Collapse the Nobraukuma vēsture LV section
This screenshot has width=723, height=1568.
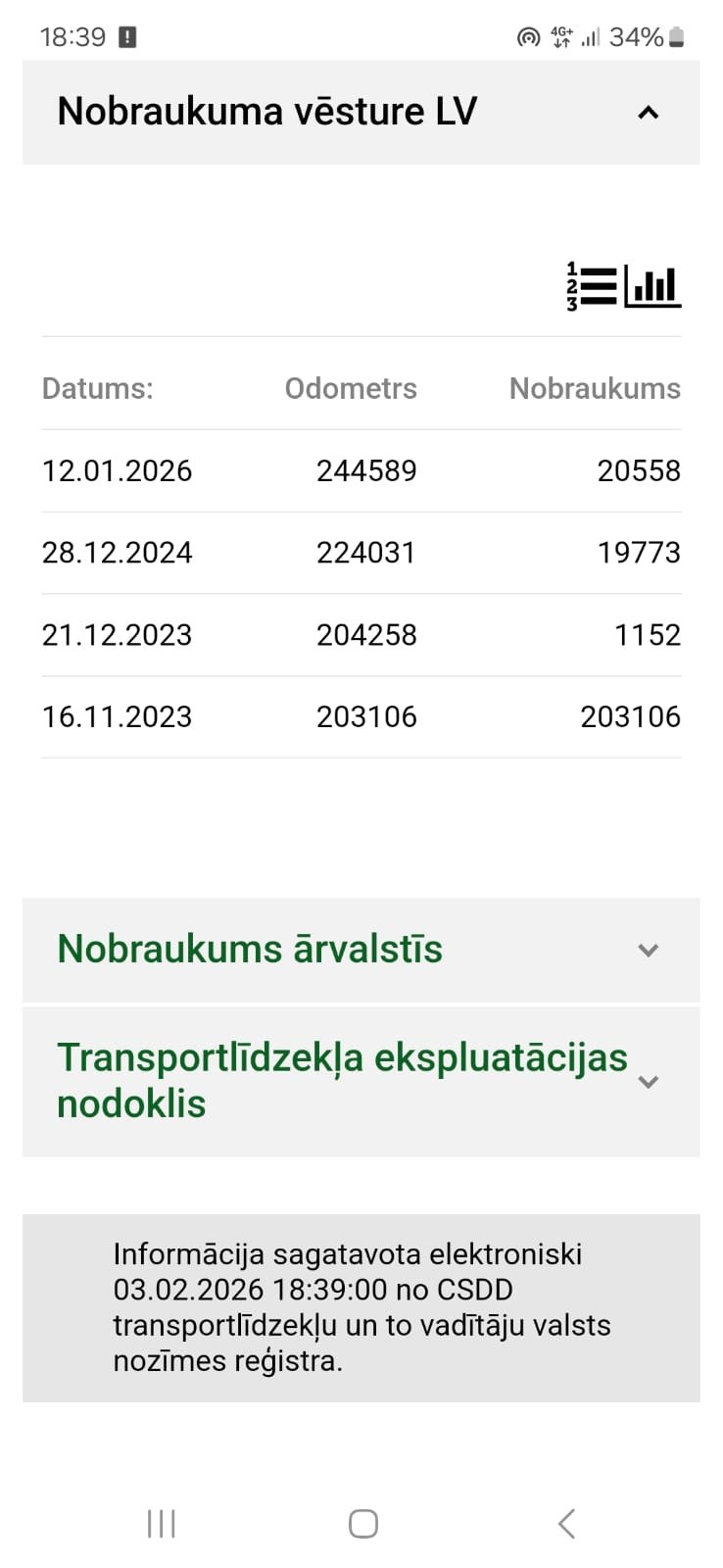tap(648, 113)
